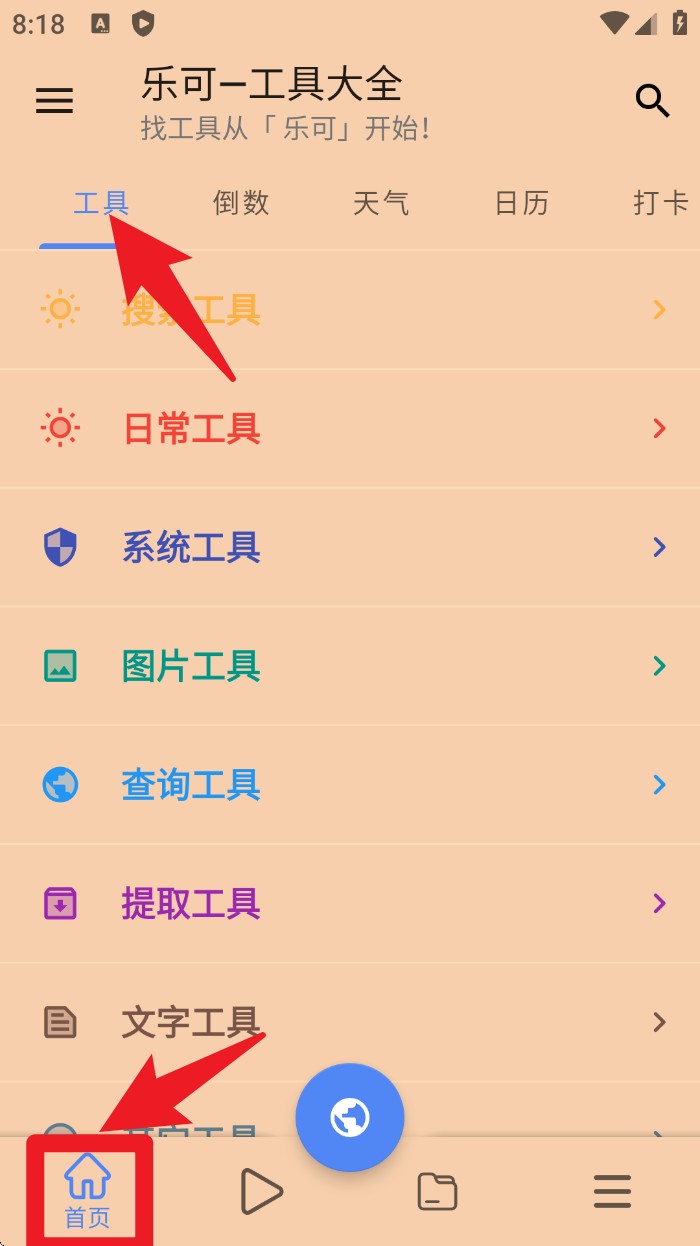Switch to the 工具 top tab

point(101,203)
